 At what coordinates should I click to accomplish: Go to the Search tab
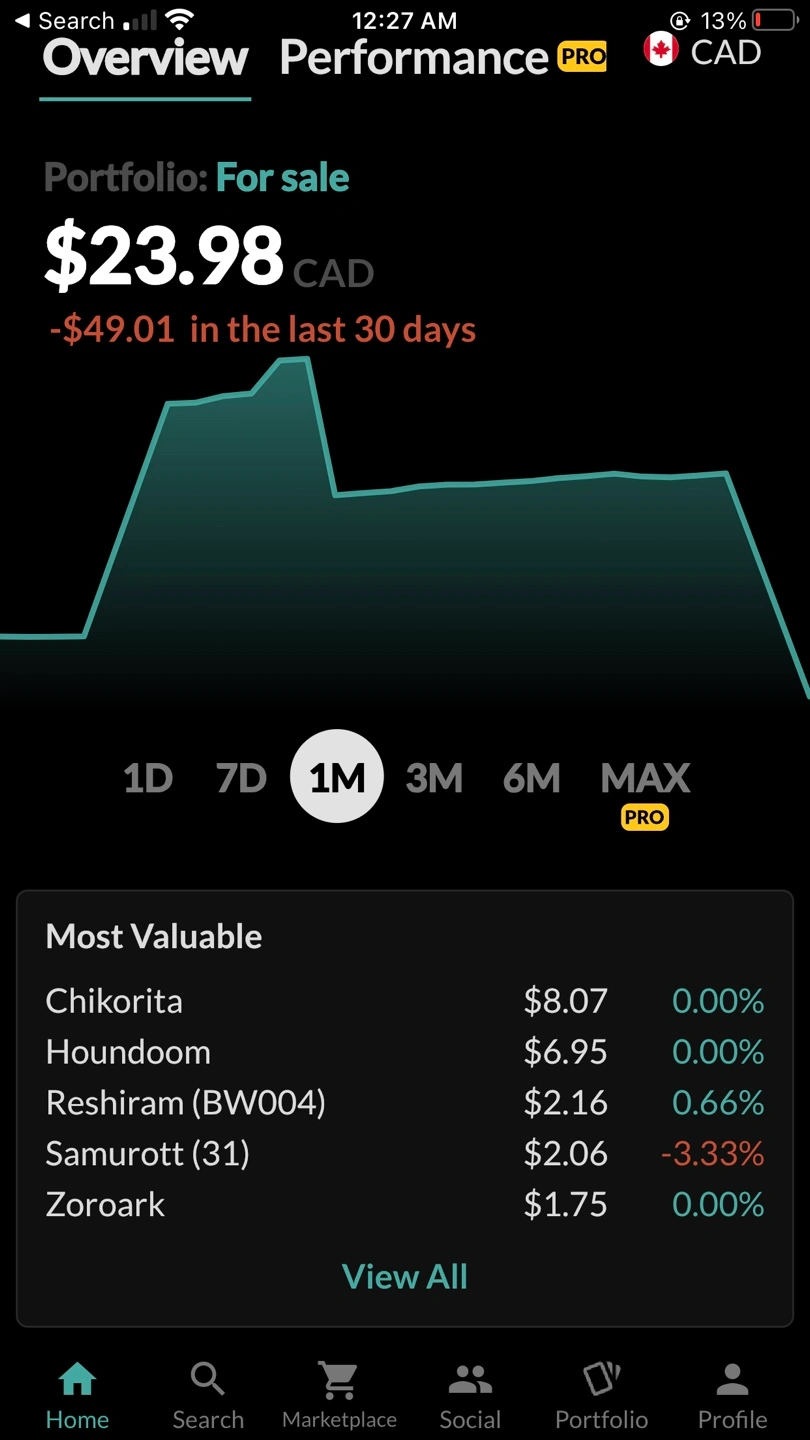click(208, 1397)
